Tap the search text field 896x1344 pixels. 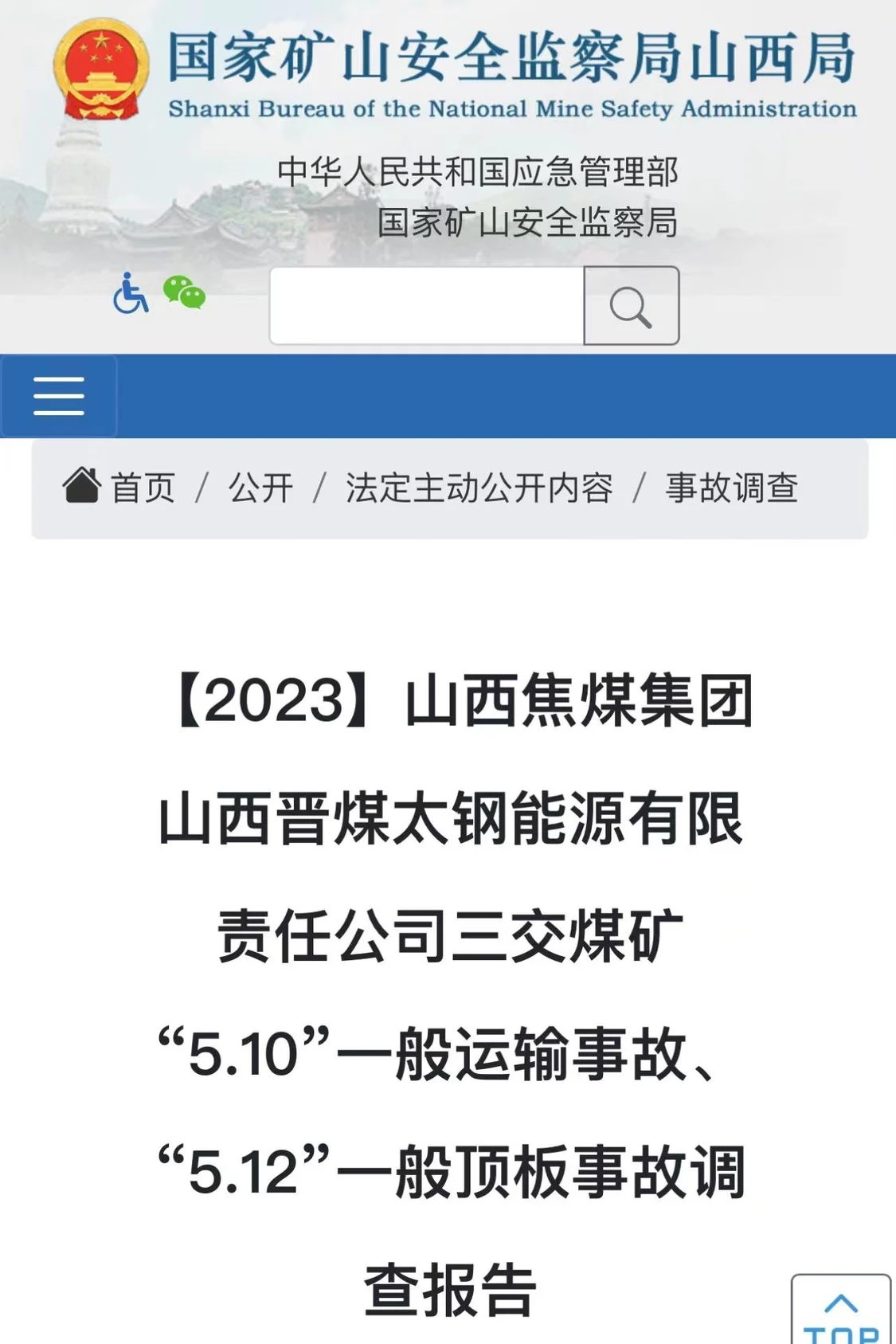point(427,306)
